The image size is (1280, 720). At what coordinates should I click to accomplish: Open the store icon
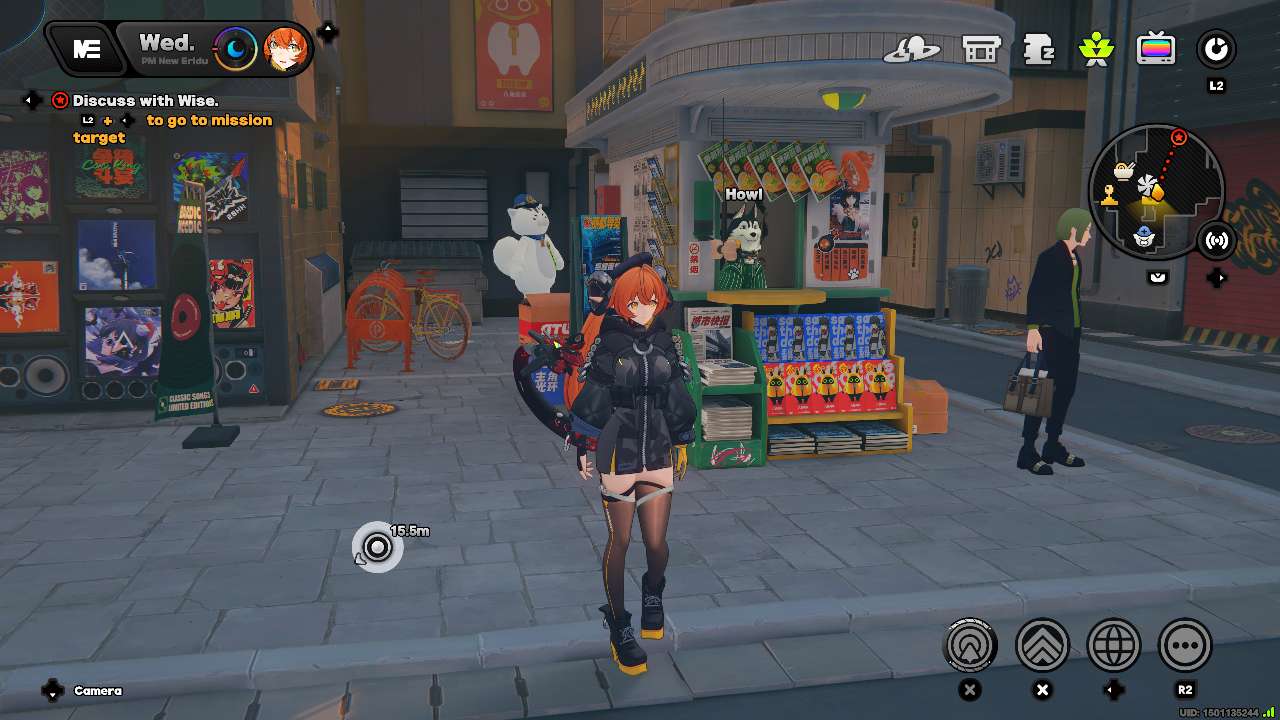981,48
